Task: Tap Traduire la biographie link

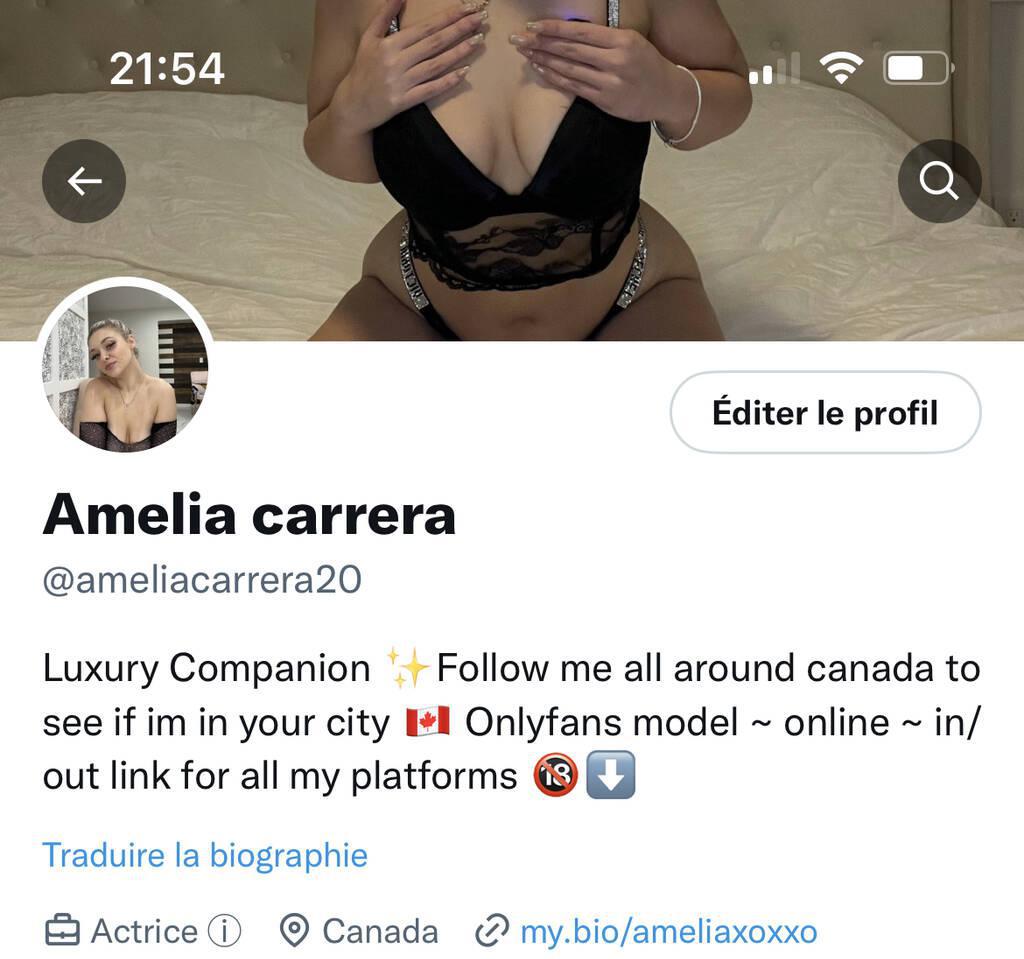Action: click(205, 856)
